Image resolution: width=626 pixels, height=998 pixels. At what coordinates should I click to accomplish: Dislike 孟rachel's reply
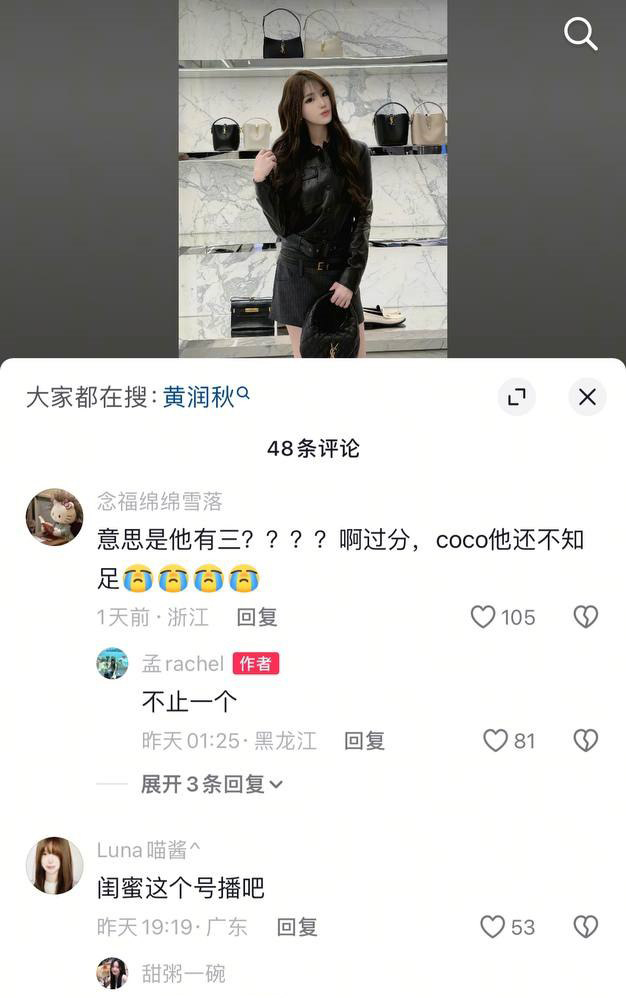pos(585,741)
